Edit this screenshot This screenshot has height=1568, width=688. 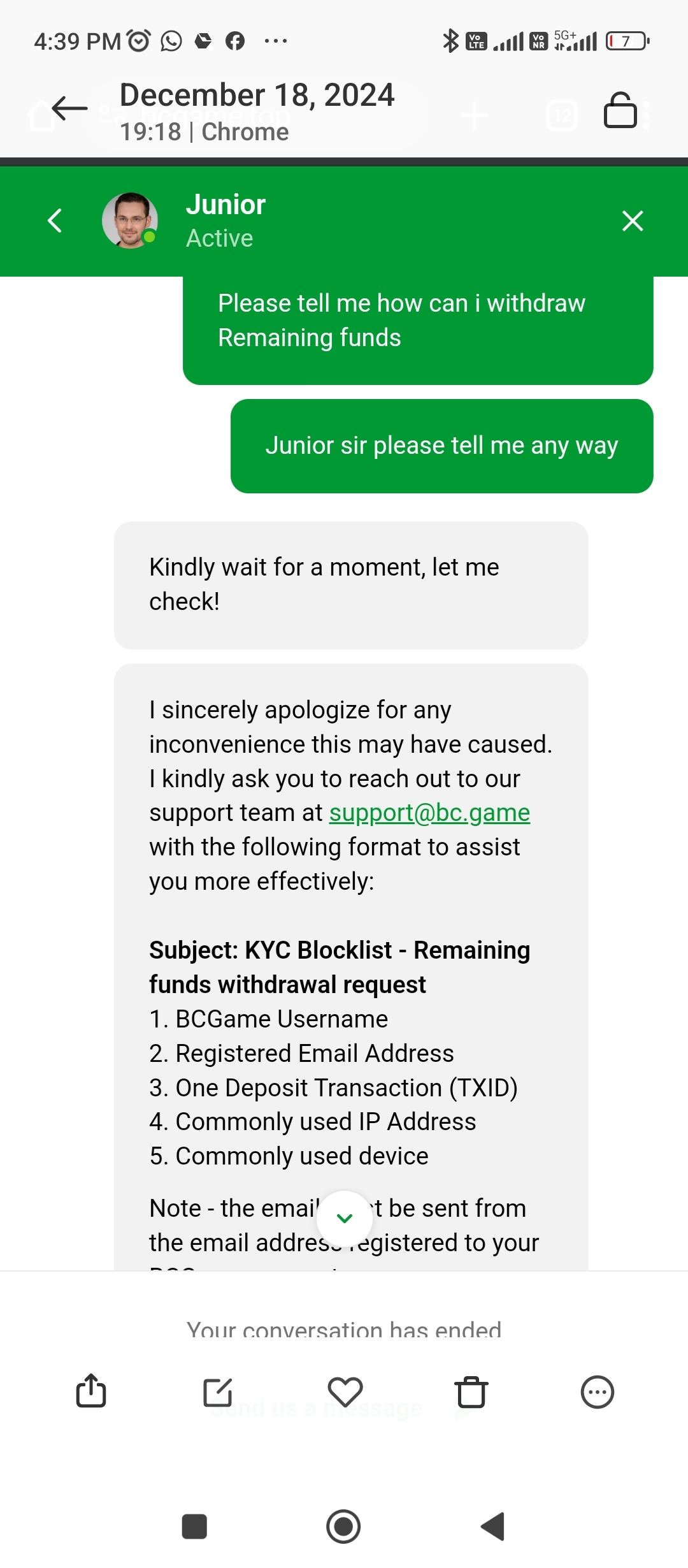[x=218, y=1392]
